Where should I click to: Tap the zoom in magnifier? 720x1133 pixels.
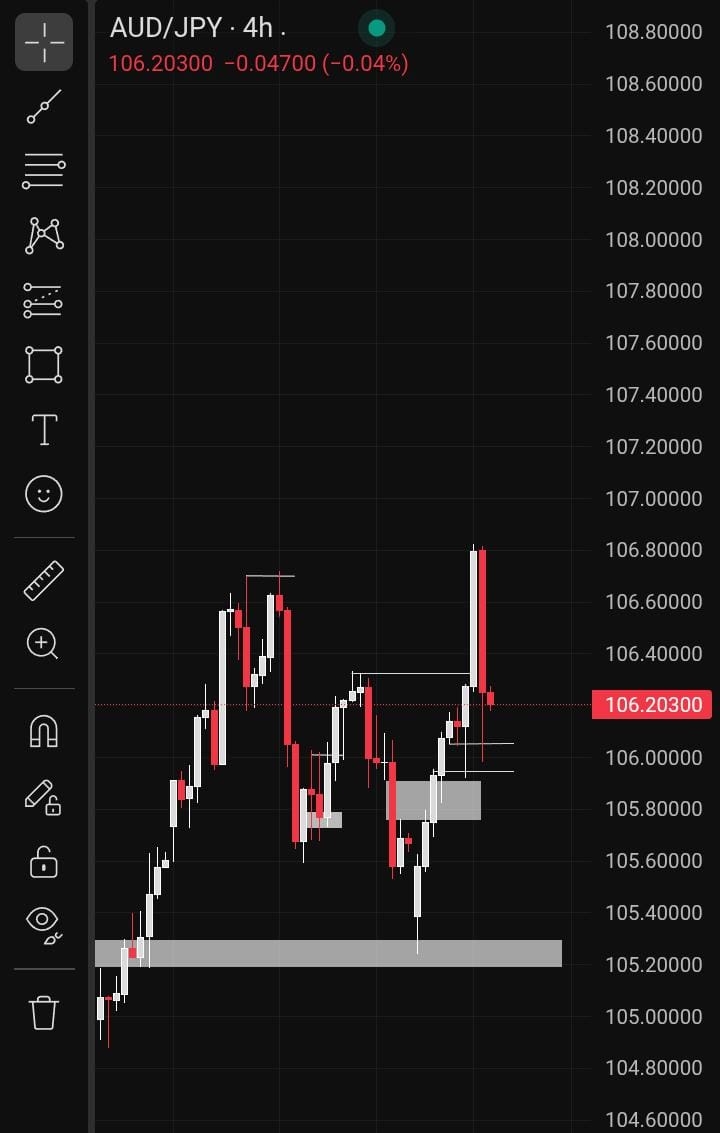[43, 645]
